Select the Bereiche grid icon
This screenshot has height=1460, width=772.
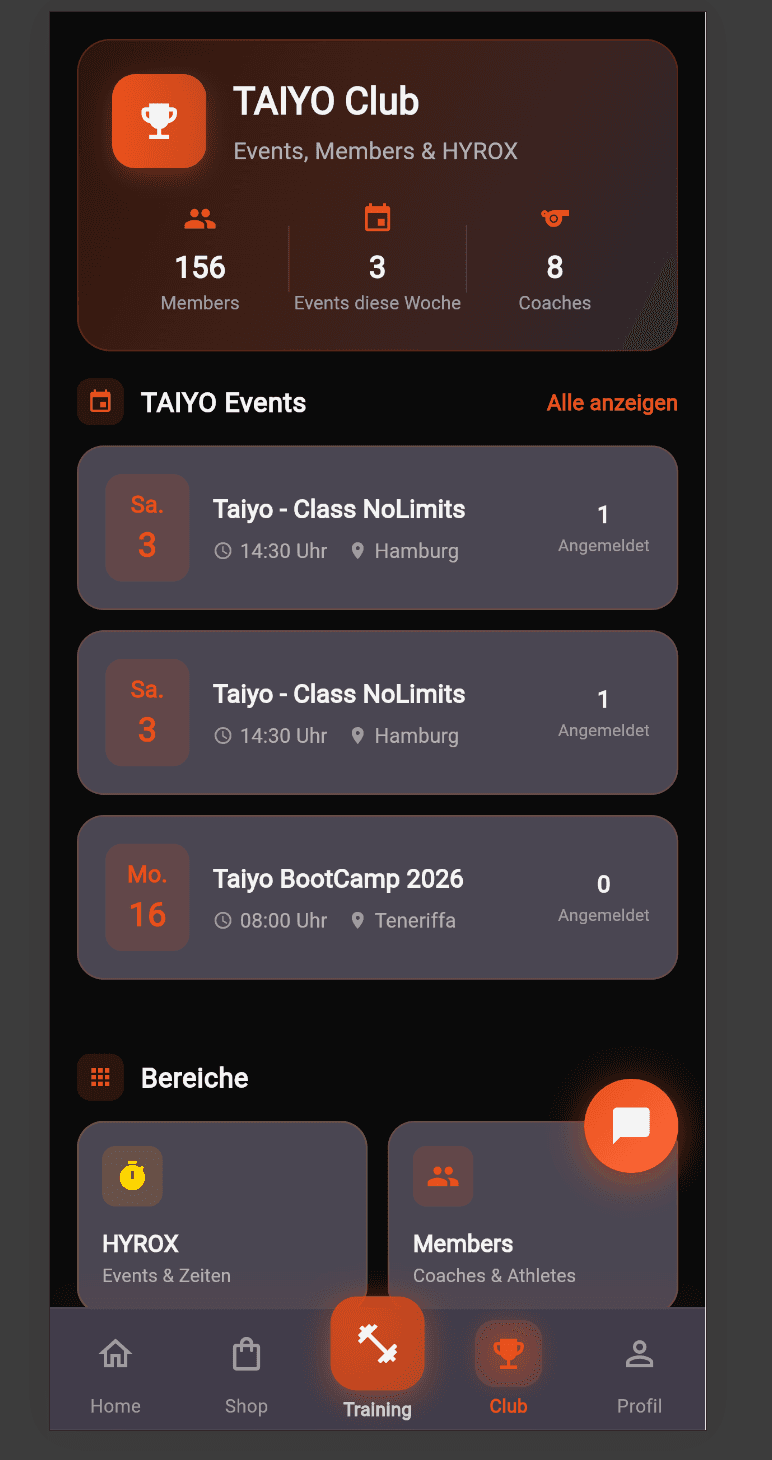(x=100, y=1077)
